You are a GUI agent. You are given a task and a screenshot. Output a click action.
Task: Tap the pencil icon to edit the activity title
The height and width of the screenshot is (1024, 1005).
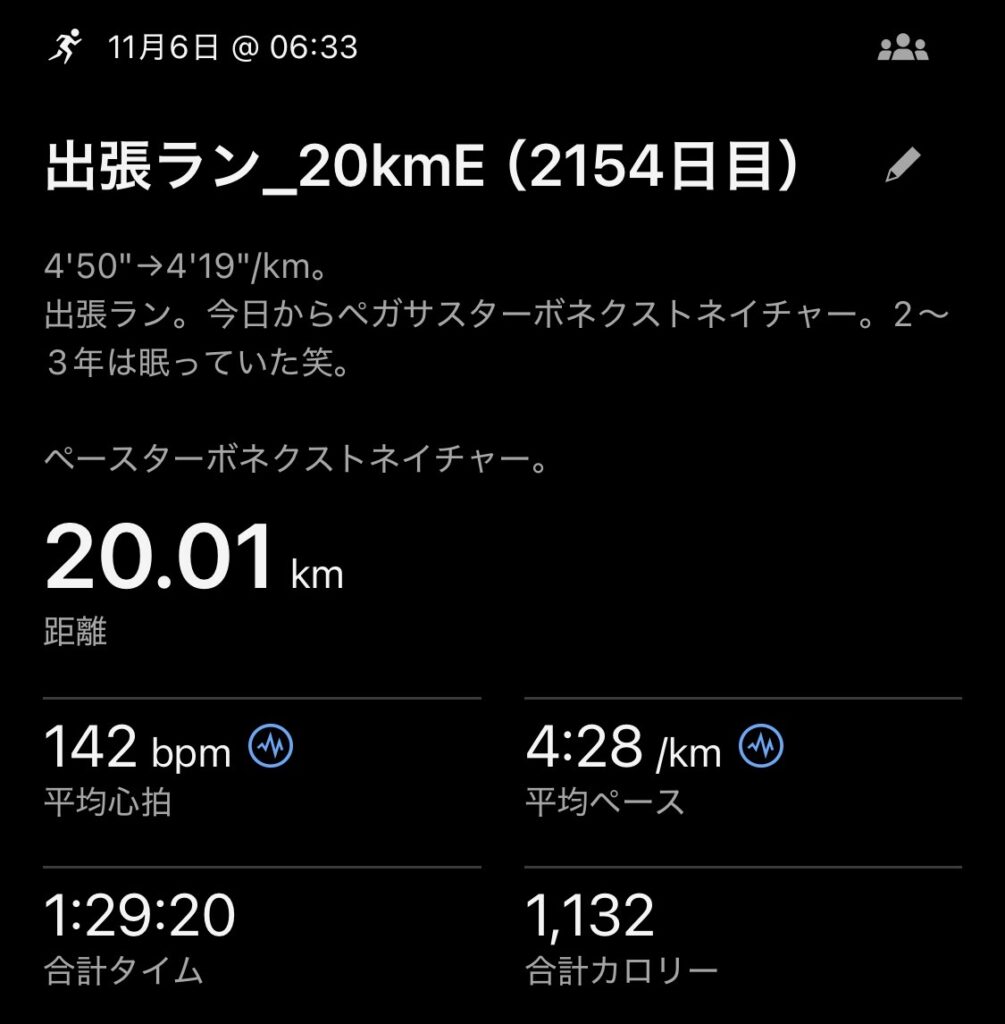point(904,165)
